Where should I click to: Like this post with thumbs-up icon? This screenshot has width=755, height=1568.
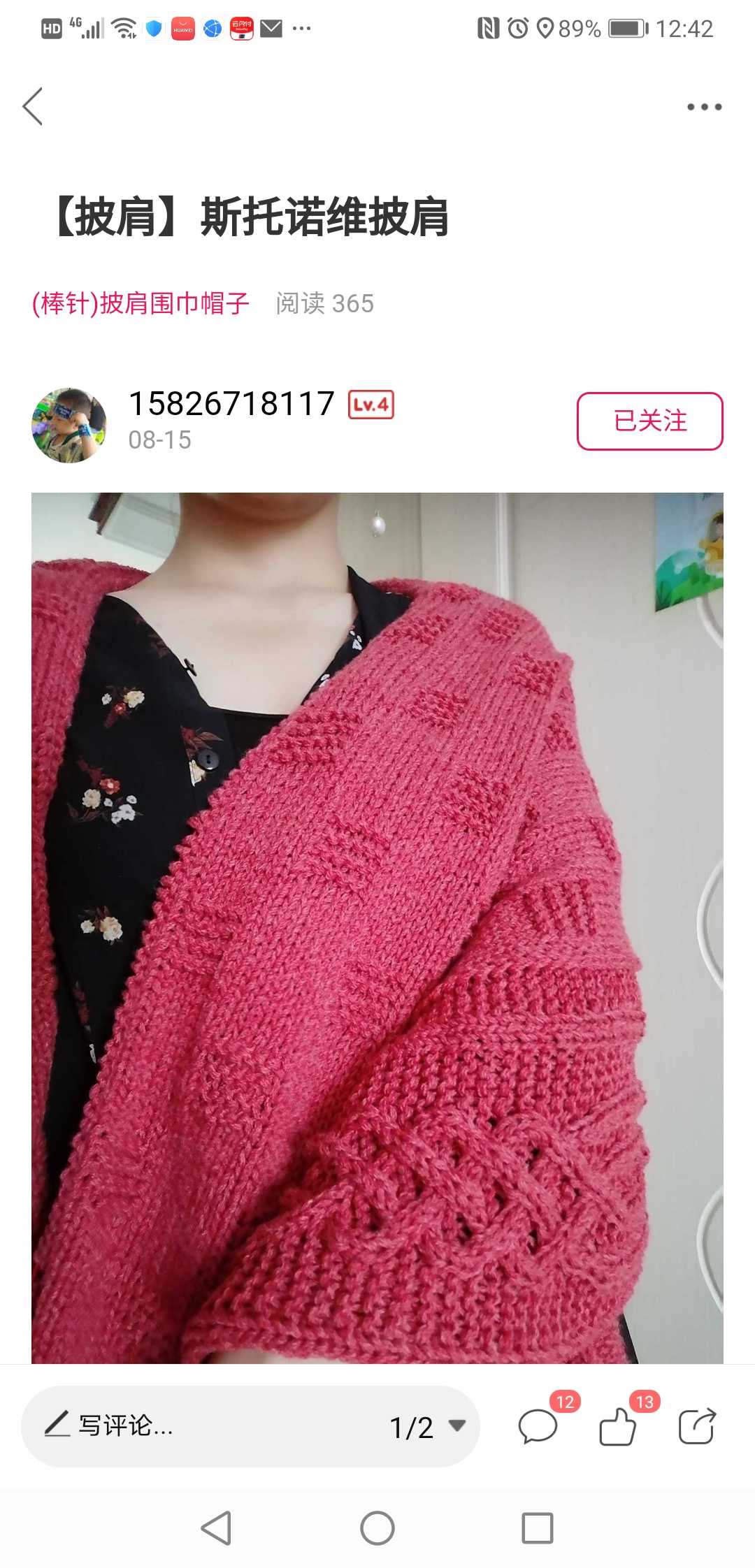pyautogui.click(x=618, y=1426)
